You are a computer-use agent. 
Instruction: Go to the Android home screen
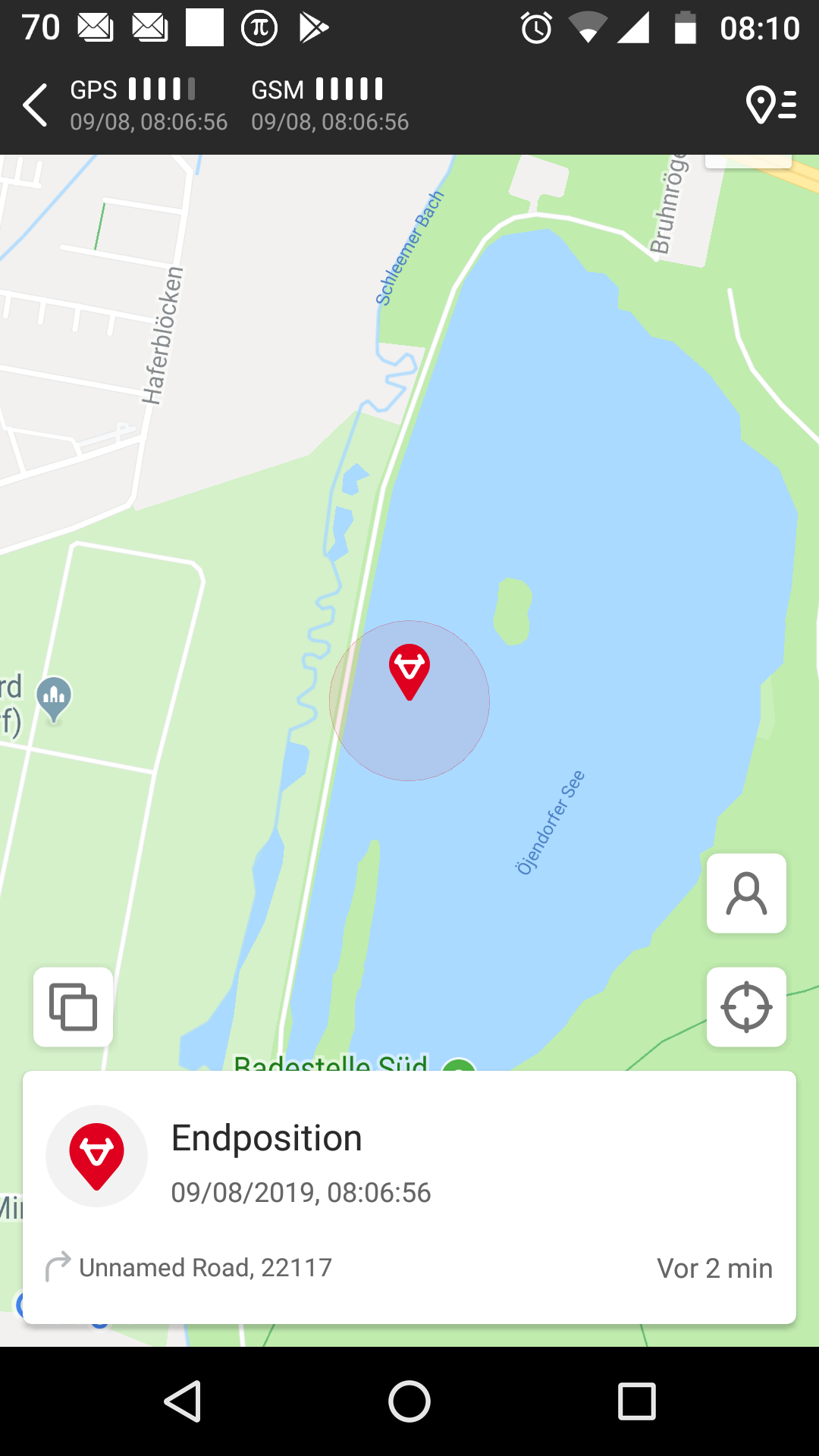coord(409,1401)
